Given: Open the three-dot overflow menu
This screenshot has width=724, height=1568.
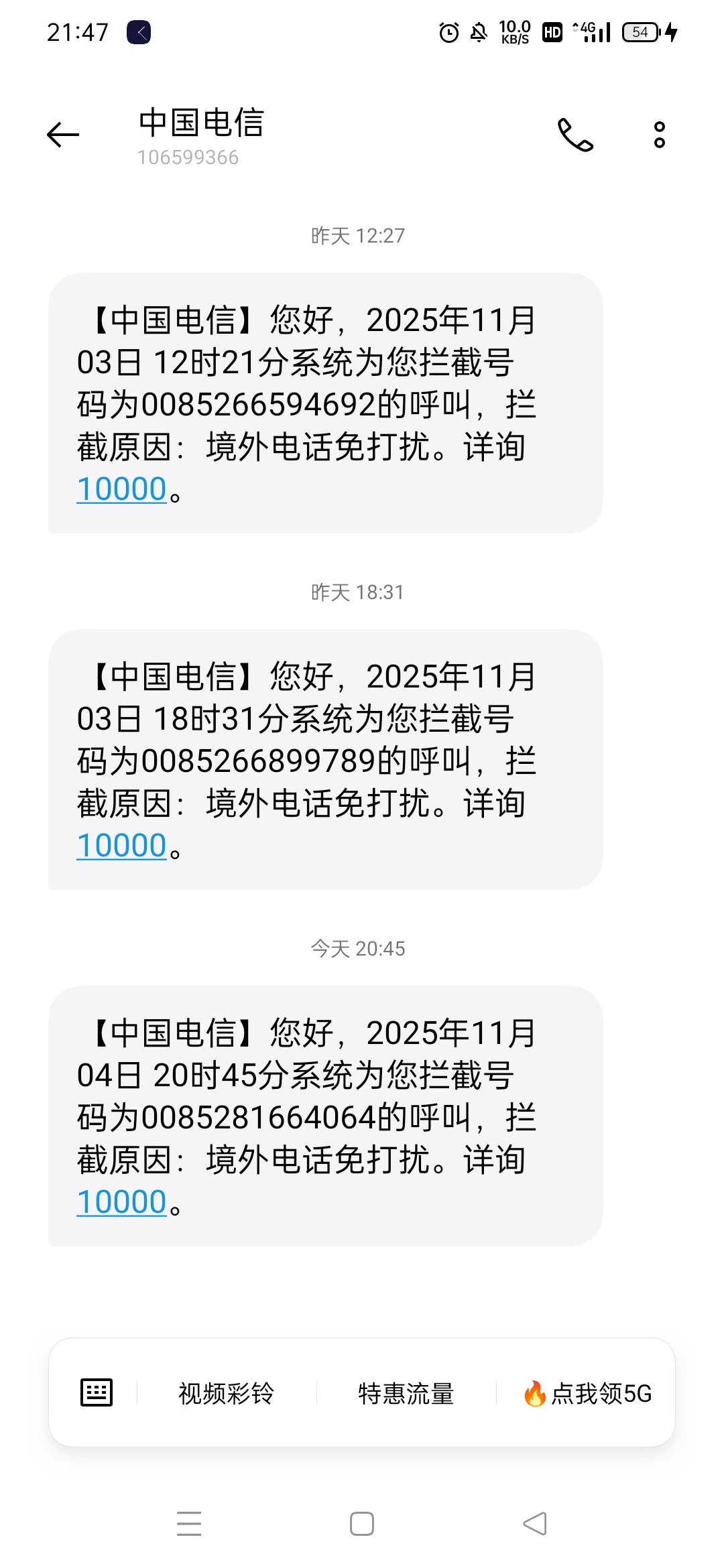Looking at the screenshot, I should pos(660,135).
